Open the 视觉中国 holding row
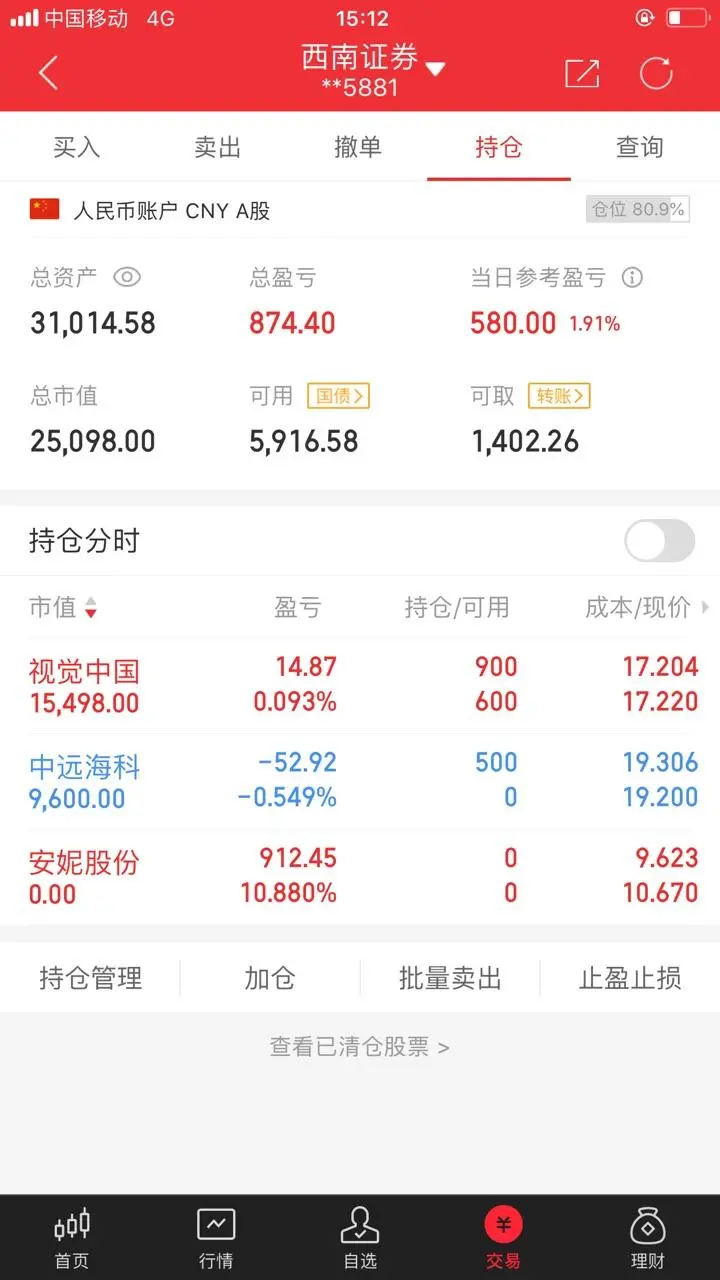The height and width of the screenshot is (1280, 720). coord(360,685)
